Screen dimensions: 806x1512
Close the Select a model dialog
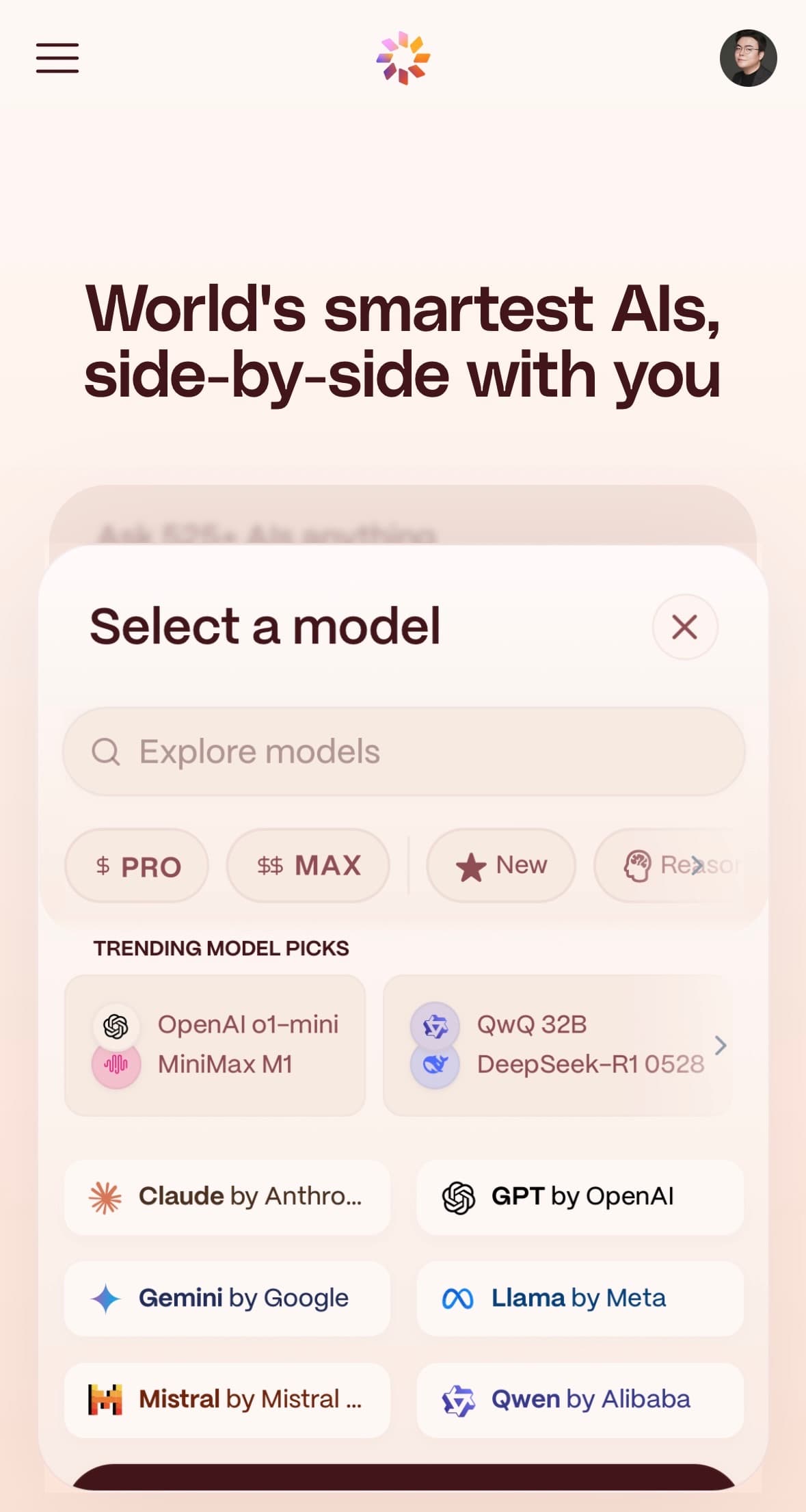684,626
